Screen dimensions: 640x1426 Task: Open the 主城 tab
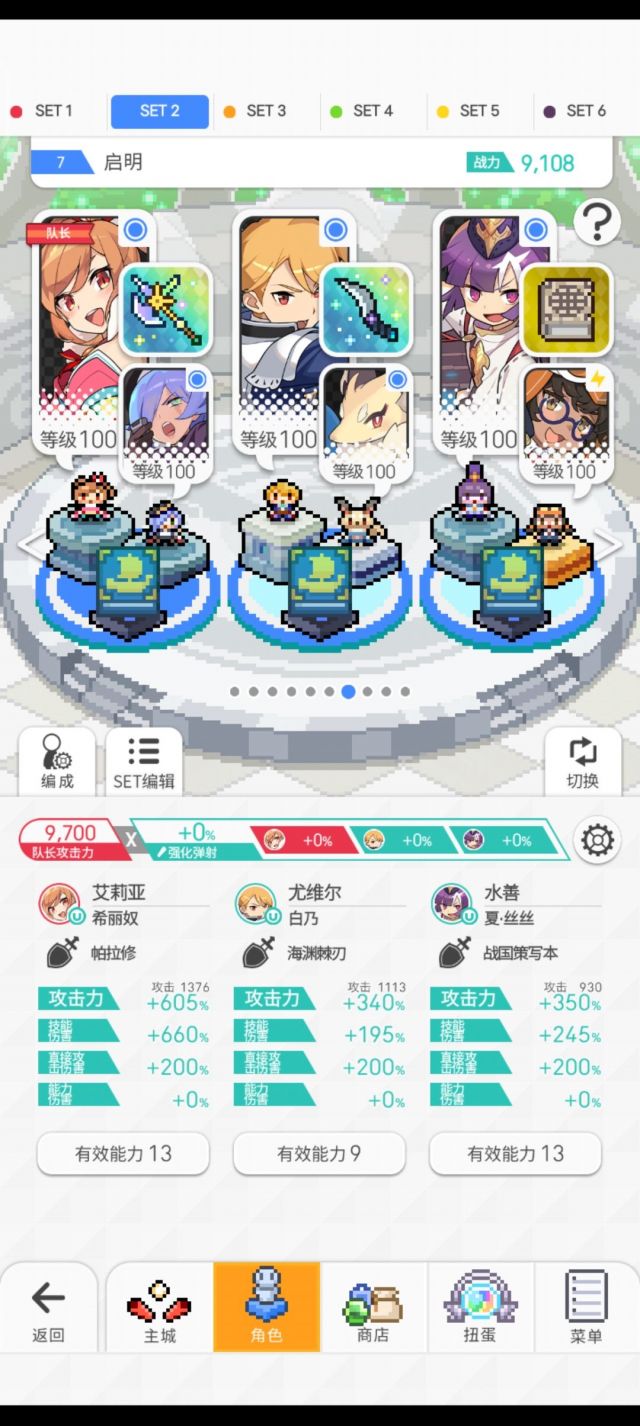click(x=160, y=1308)
